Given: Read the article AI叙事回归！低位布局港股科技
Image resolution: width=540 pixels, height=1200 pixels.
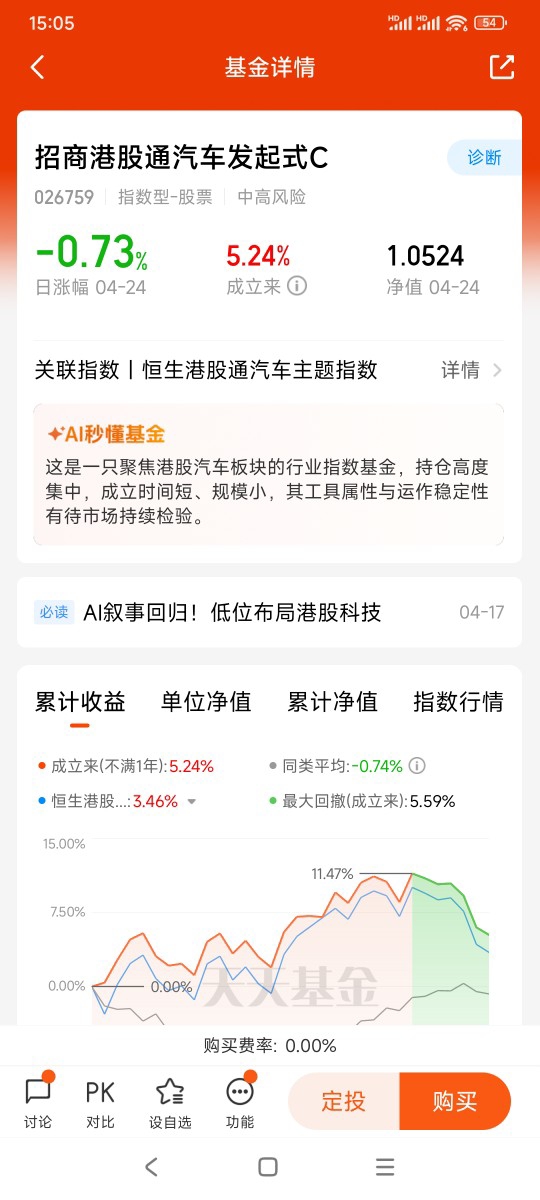Looking at the screenshot, I should tap(232, 612).
